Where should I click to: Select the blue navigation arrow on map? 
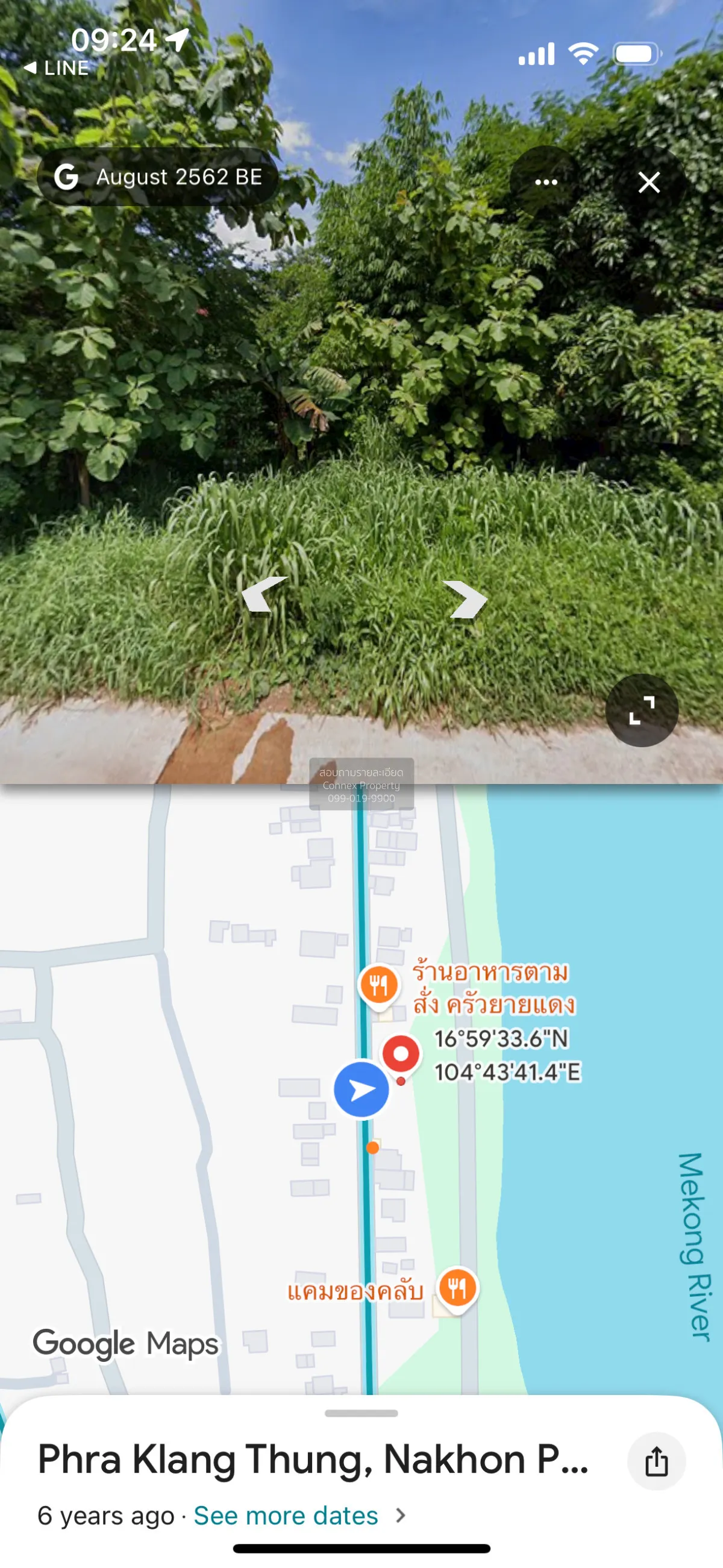(x=361, y=1089)
